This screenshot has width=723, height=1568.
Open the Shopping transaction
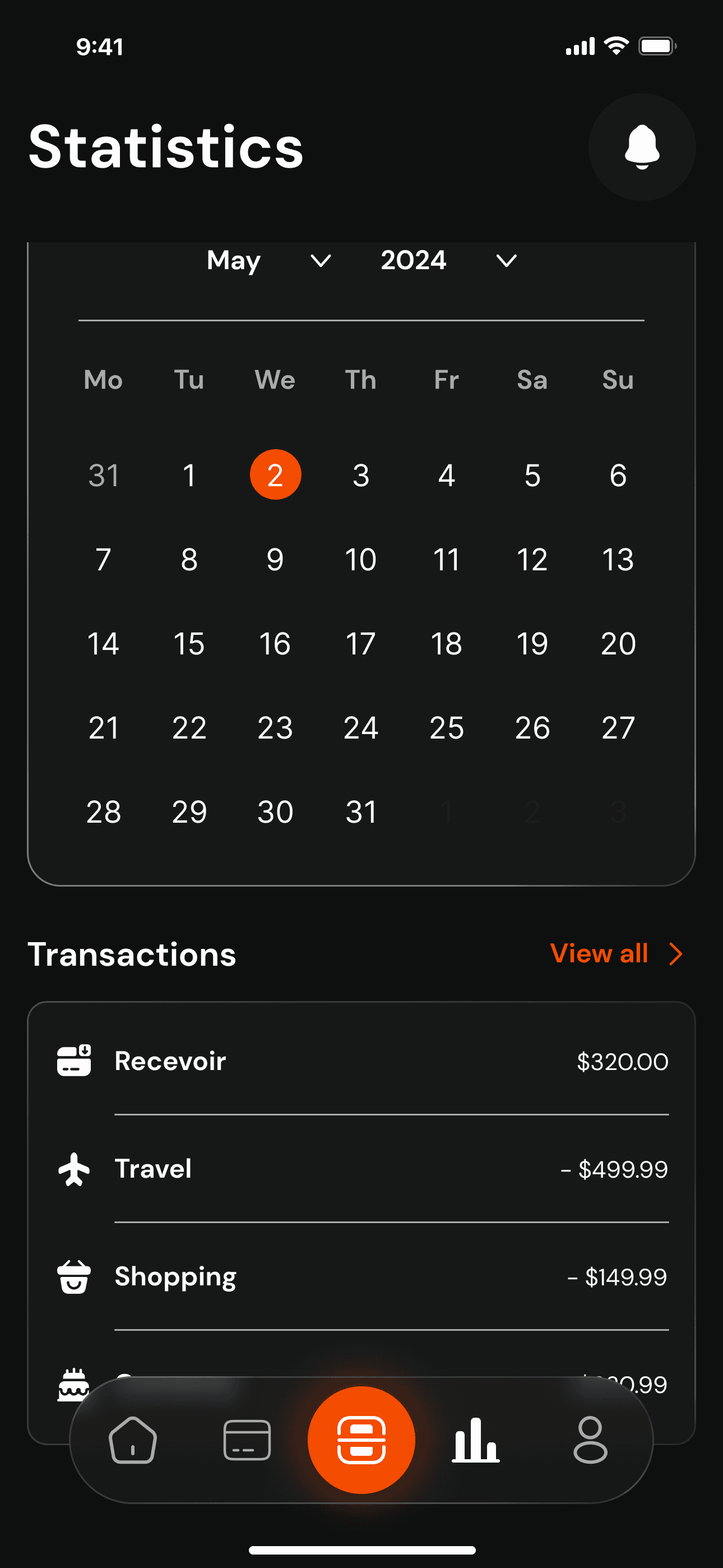(x=361, y=1276)
